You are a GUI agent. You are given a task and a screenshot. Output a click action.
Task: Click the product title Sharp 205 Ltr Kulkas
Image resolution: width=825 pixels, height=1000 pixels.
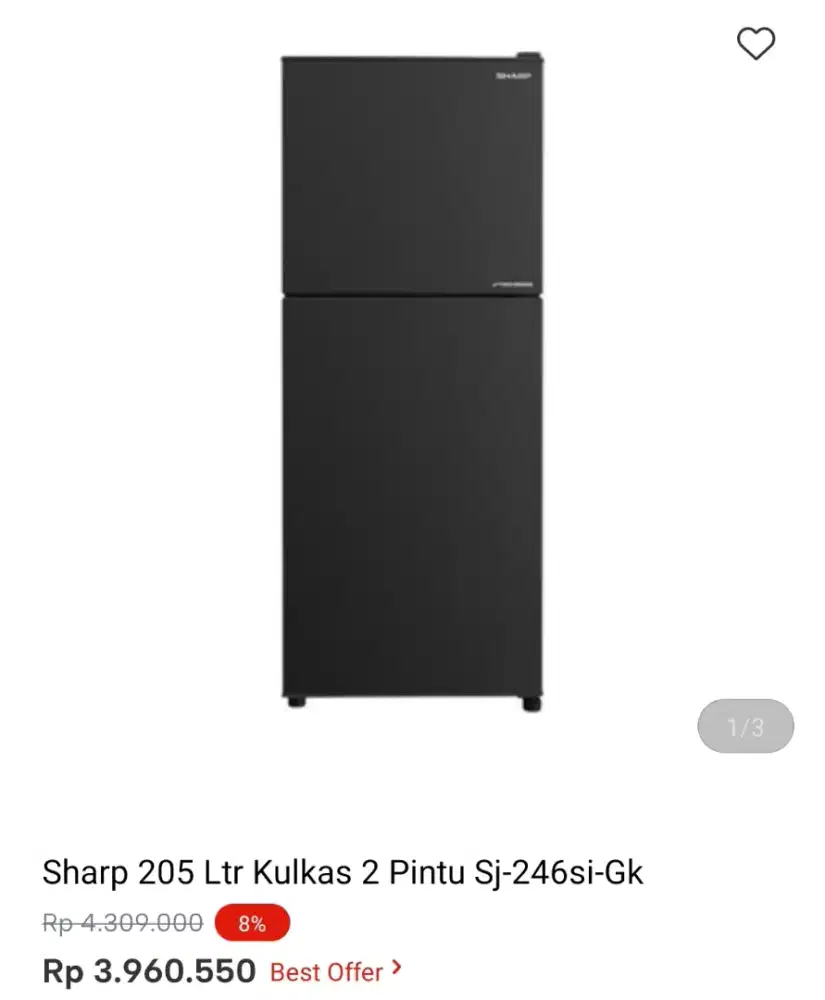[x=344, y=873]
